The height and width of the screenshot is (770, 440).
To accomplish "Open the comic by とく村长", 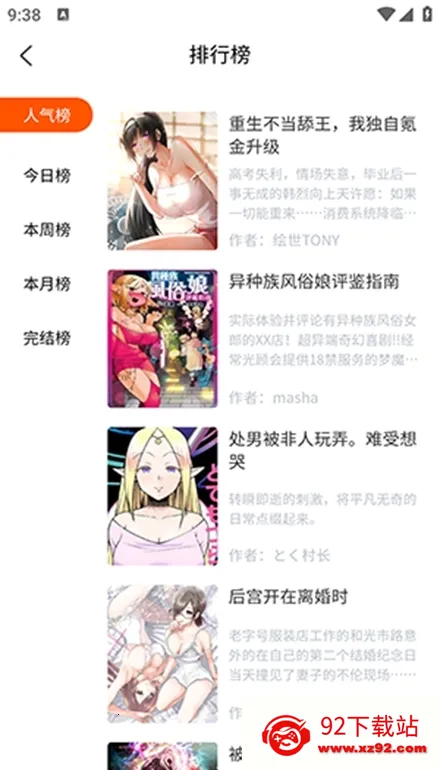I will pyautogui.click(x=263, y=496).
